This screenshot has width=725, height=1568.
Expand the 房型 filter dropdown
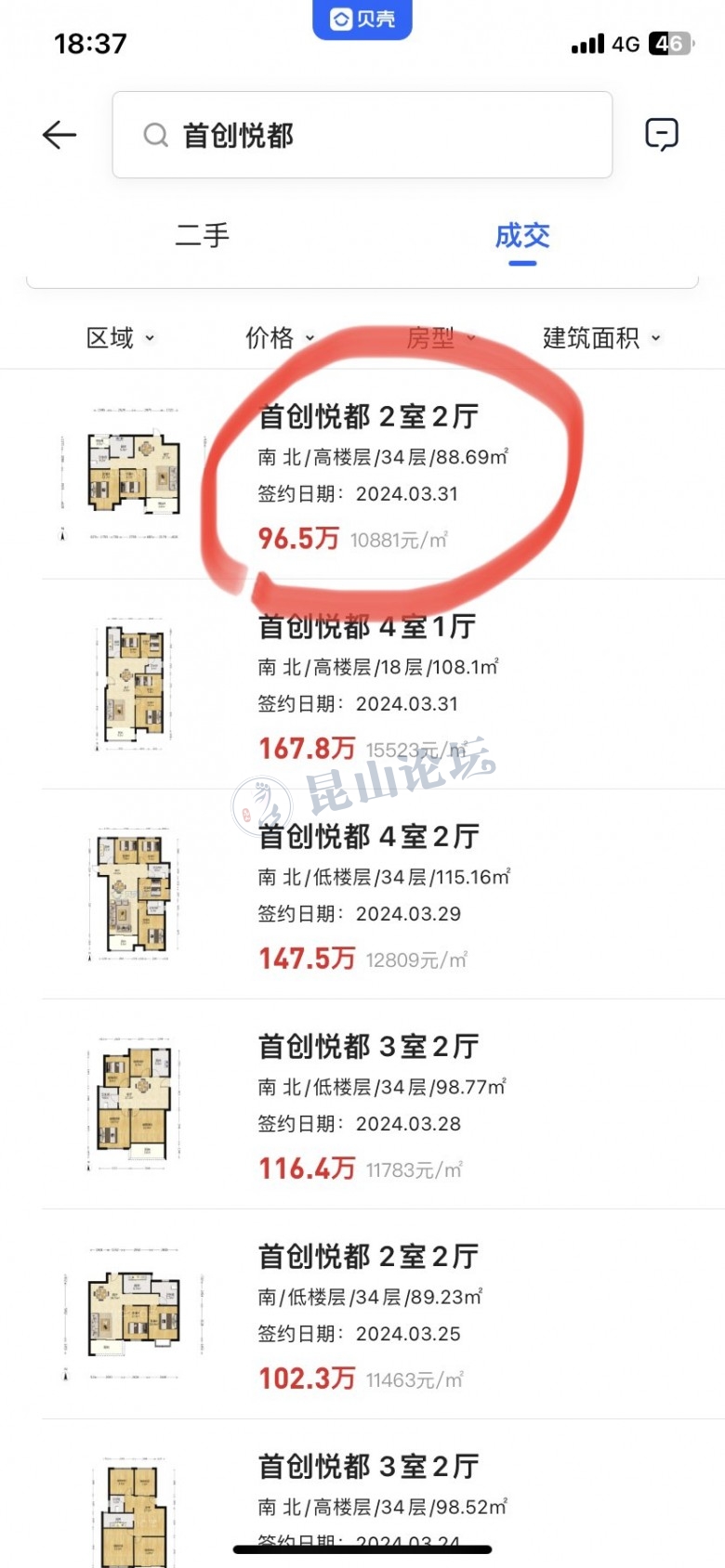(441, 338)
